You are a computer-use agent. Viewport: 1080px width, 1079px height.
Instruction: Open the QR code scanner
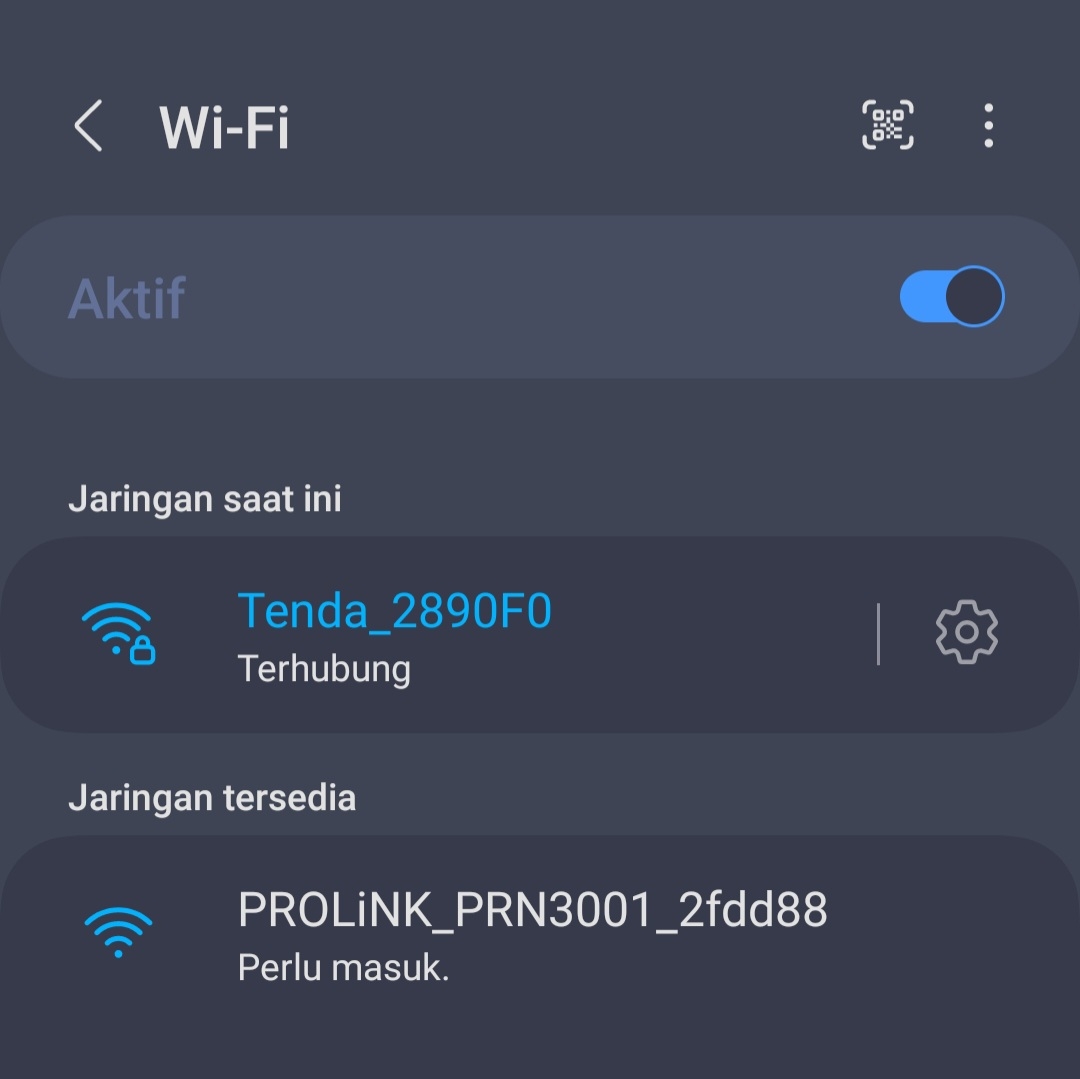tap(888, 126)
